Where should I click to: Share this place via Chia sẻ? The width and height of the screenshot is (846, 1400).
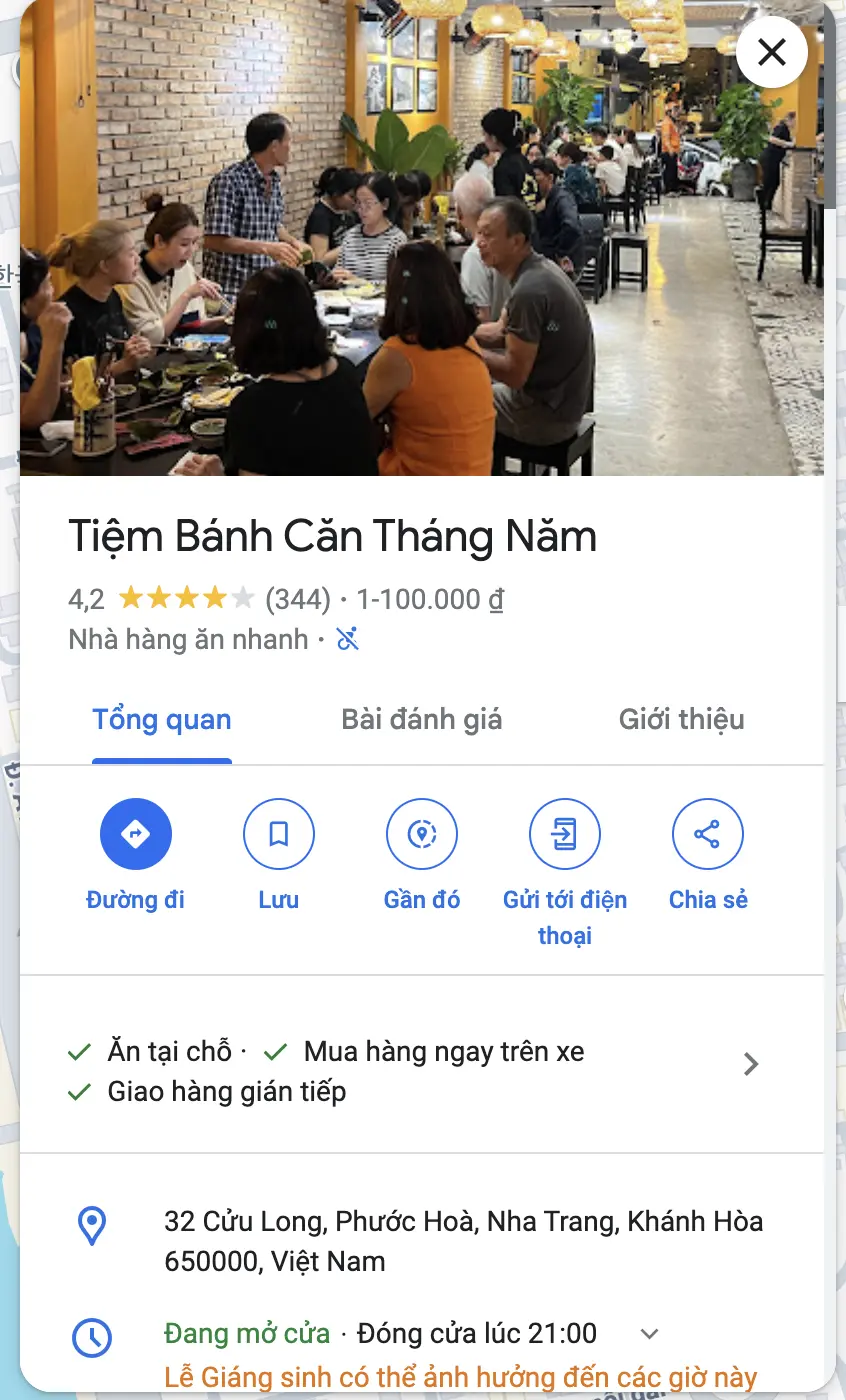tap(708, 834)
